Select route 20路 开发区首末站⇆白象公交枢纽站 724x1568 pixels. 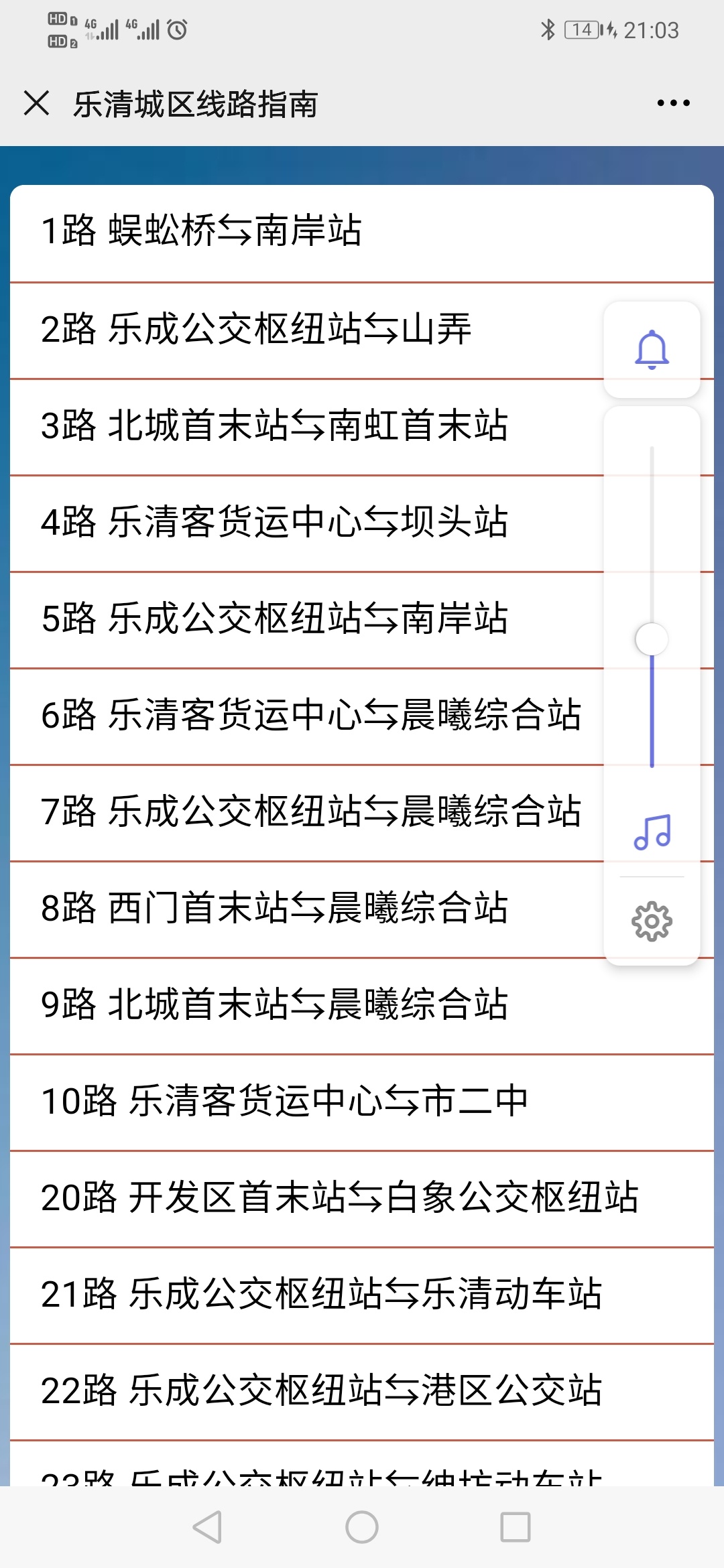[339, 1198]
